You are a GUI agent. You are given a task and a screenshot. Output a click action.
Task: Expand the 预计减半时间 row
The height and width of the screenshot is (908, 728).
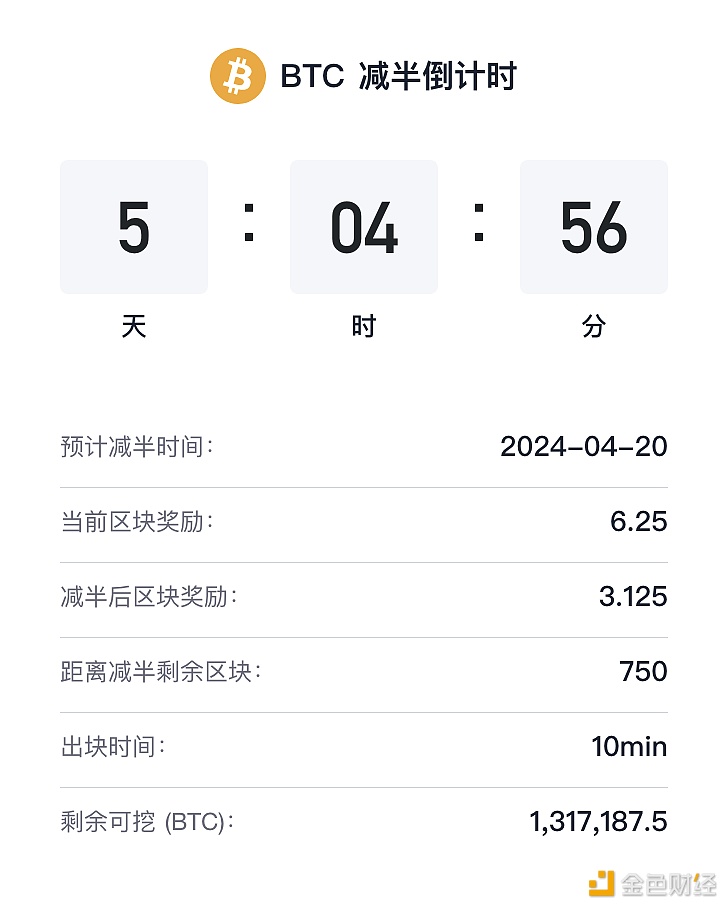click(x=364, y=447)
